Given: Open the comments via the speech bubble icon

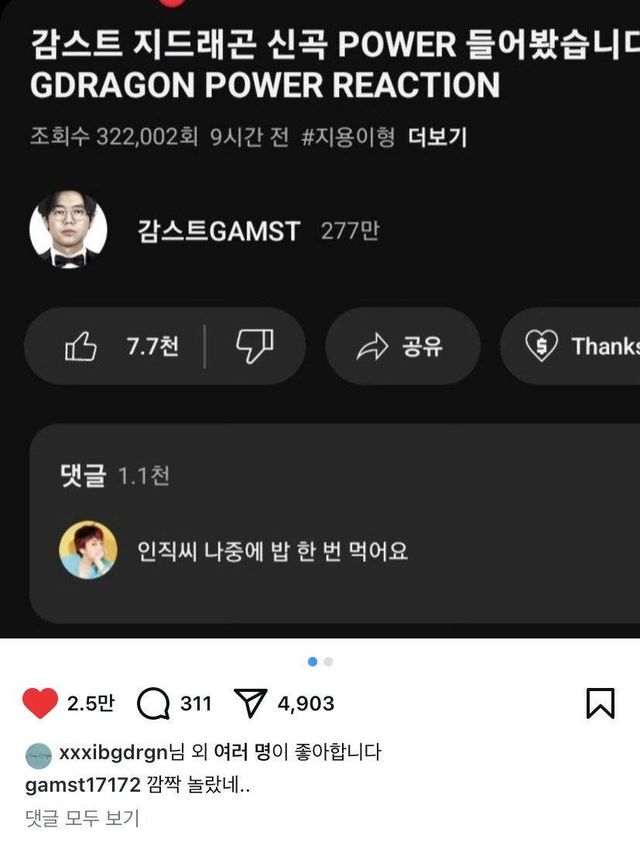Looking at the screenshot, I should 152,704.
